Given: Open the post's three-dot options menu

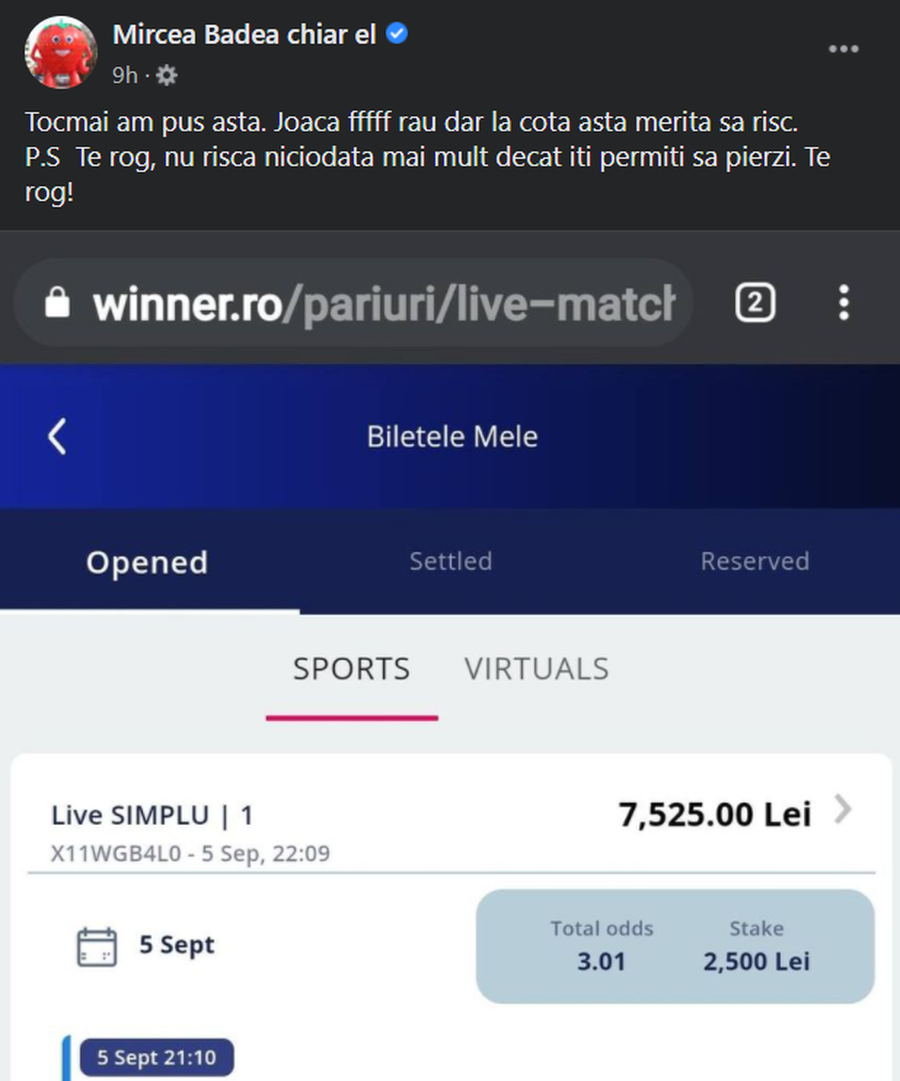Looking at the screenshot, I should click(843, 50).
